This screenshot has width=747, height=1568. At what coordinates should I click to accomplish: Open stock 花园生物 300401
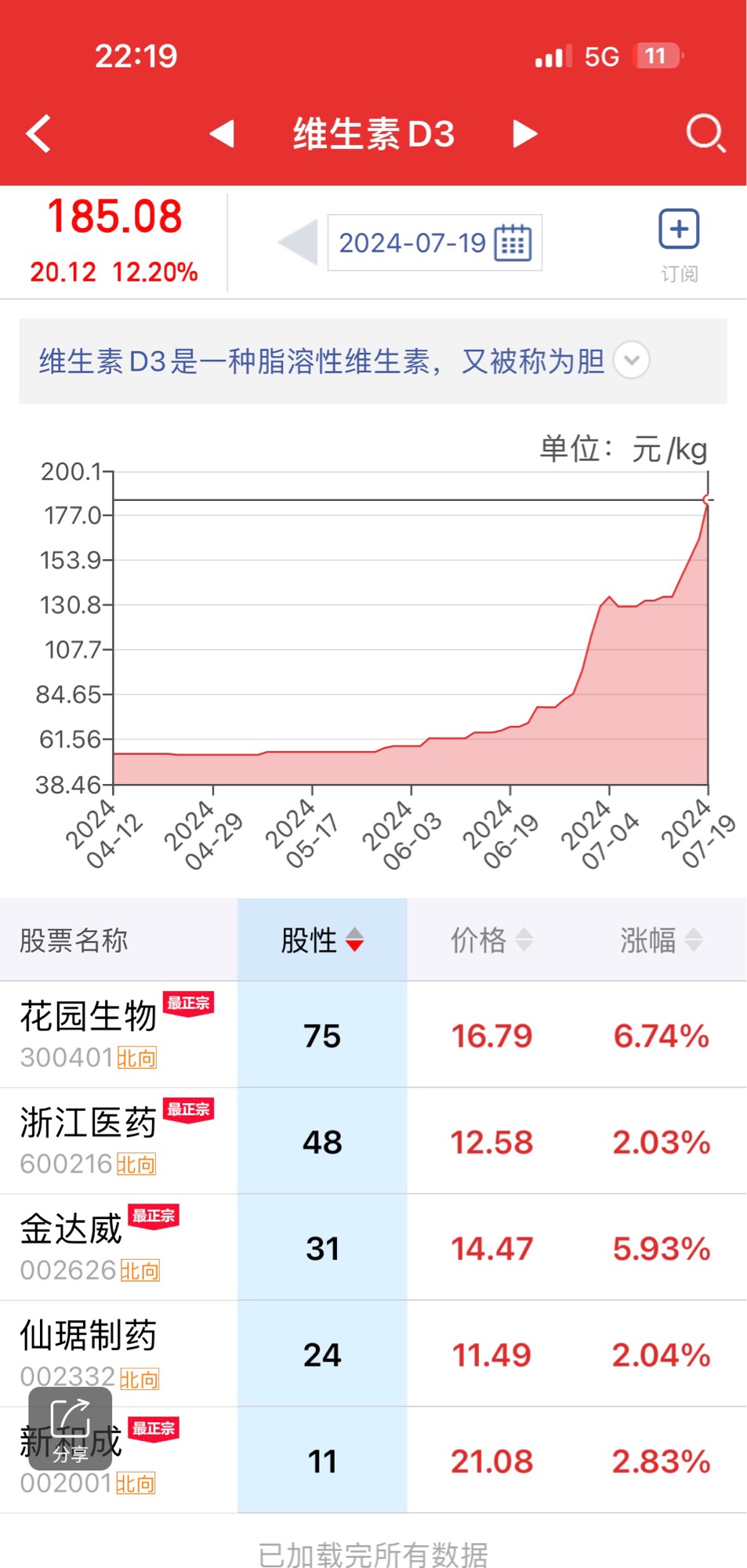click(373, 1035)
